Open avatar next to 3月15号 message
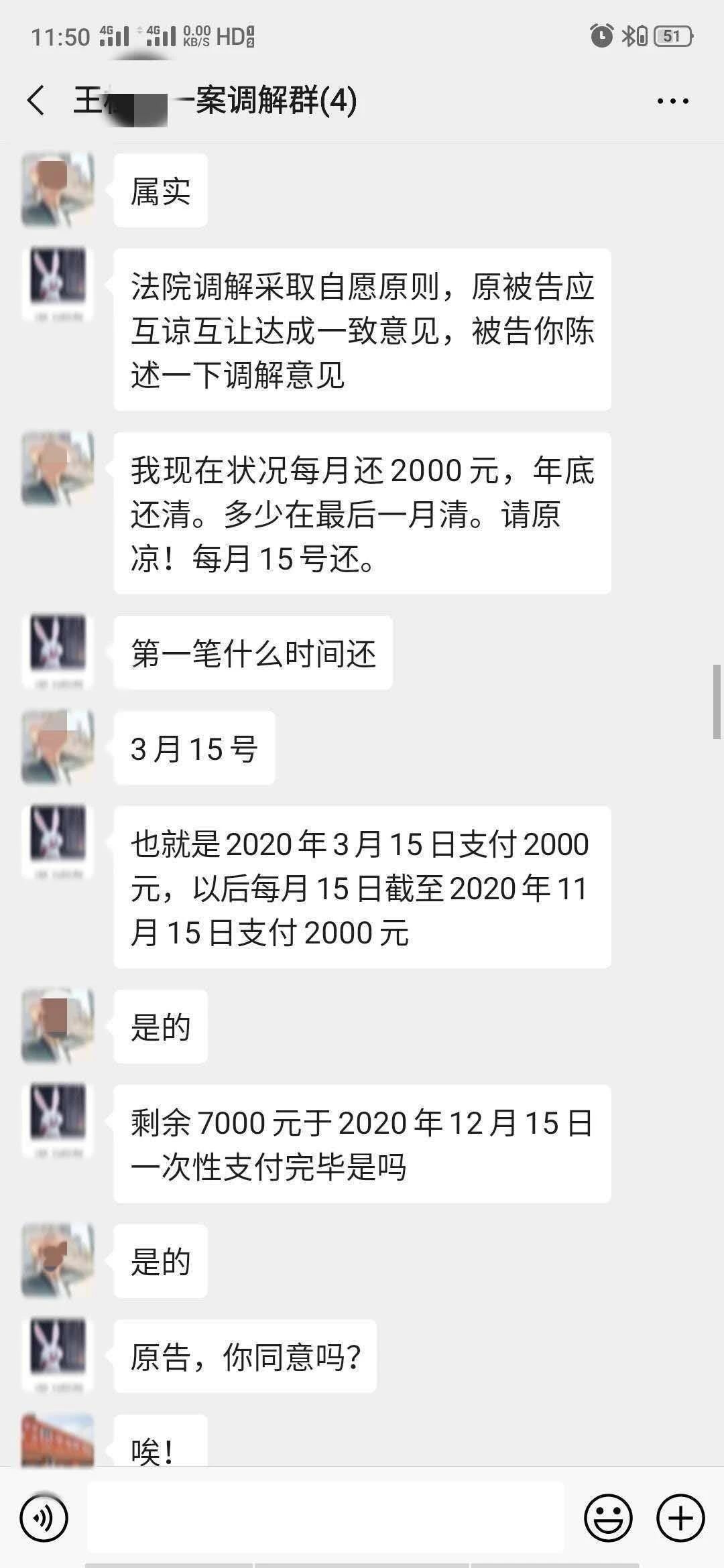 (x=58, y=747)
